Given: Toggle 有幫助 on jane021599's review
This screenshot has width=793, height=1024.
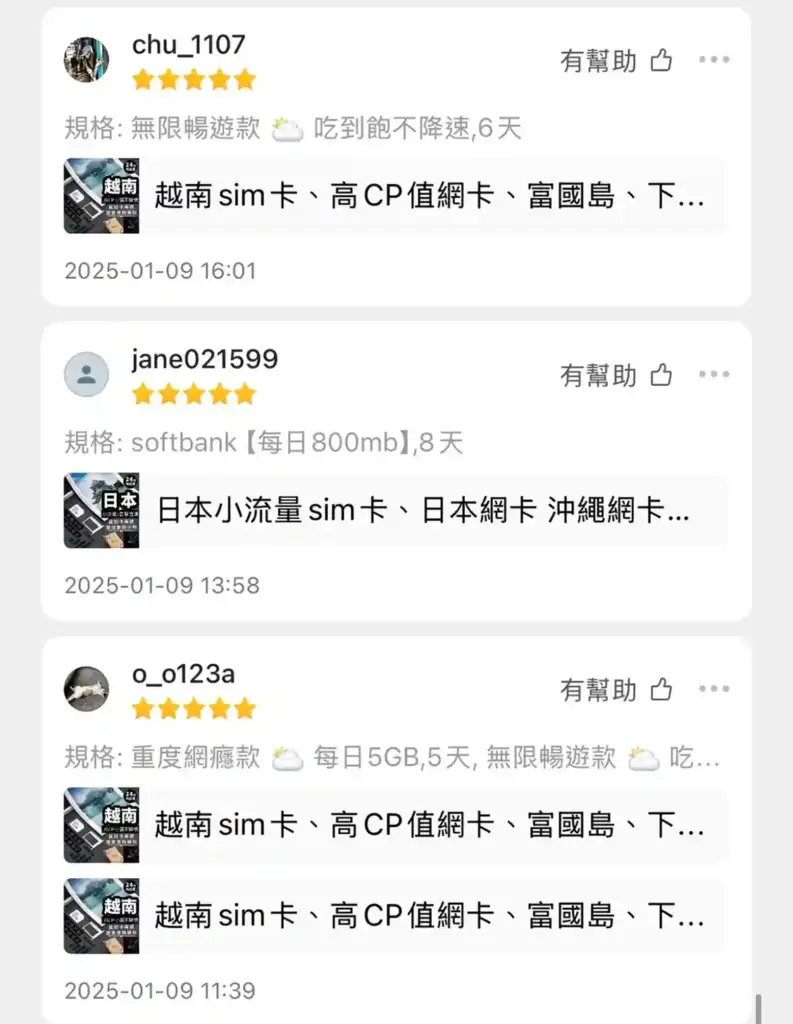Looking at the screenshot, I should pos(597,374).
